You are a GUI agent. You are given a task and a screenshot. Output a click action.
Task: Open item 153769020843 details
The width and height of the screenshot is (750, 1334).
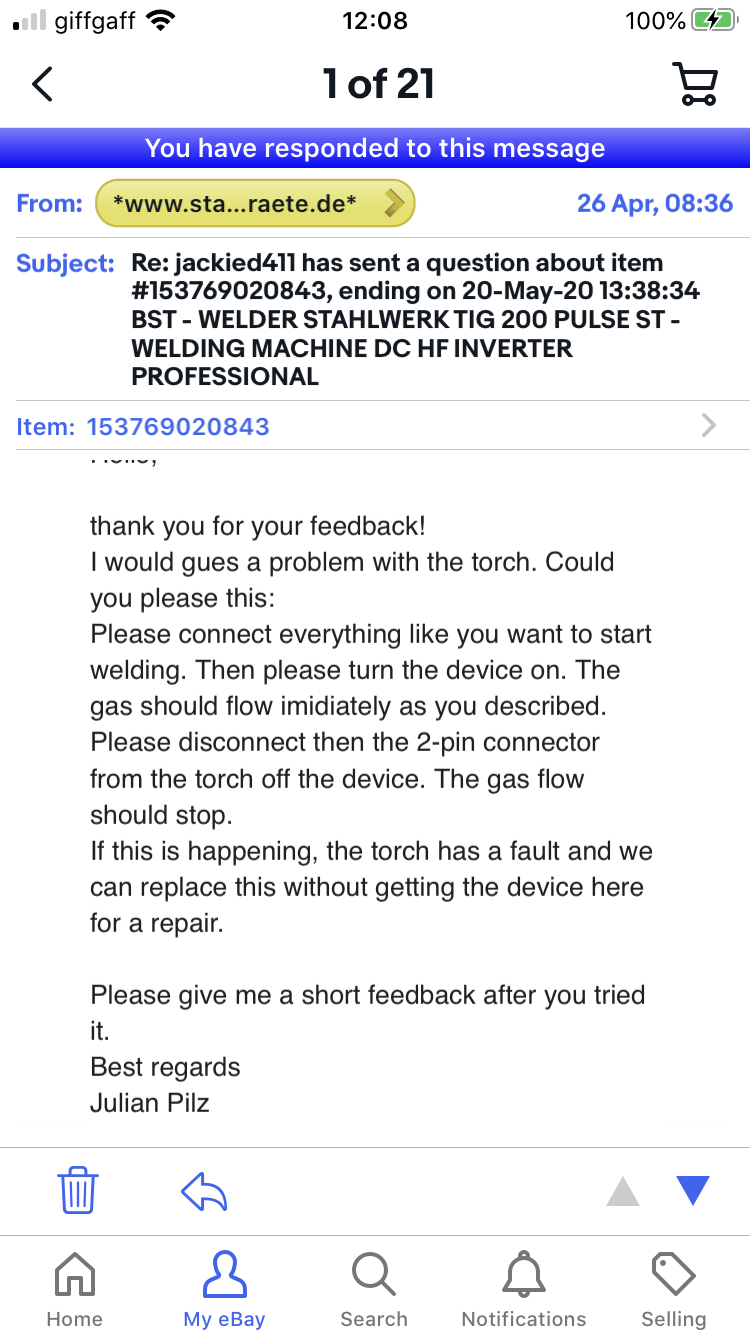[x=375, y=427]
